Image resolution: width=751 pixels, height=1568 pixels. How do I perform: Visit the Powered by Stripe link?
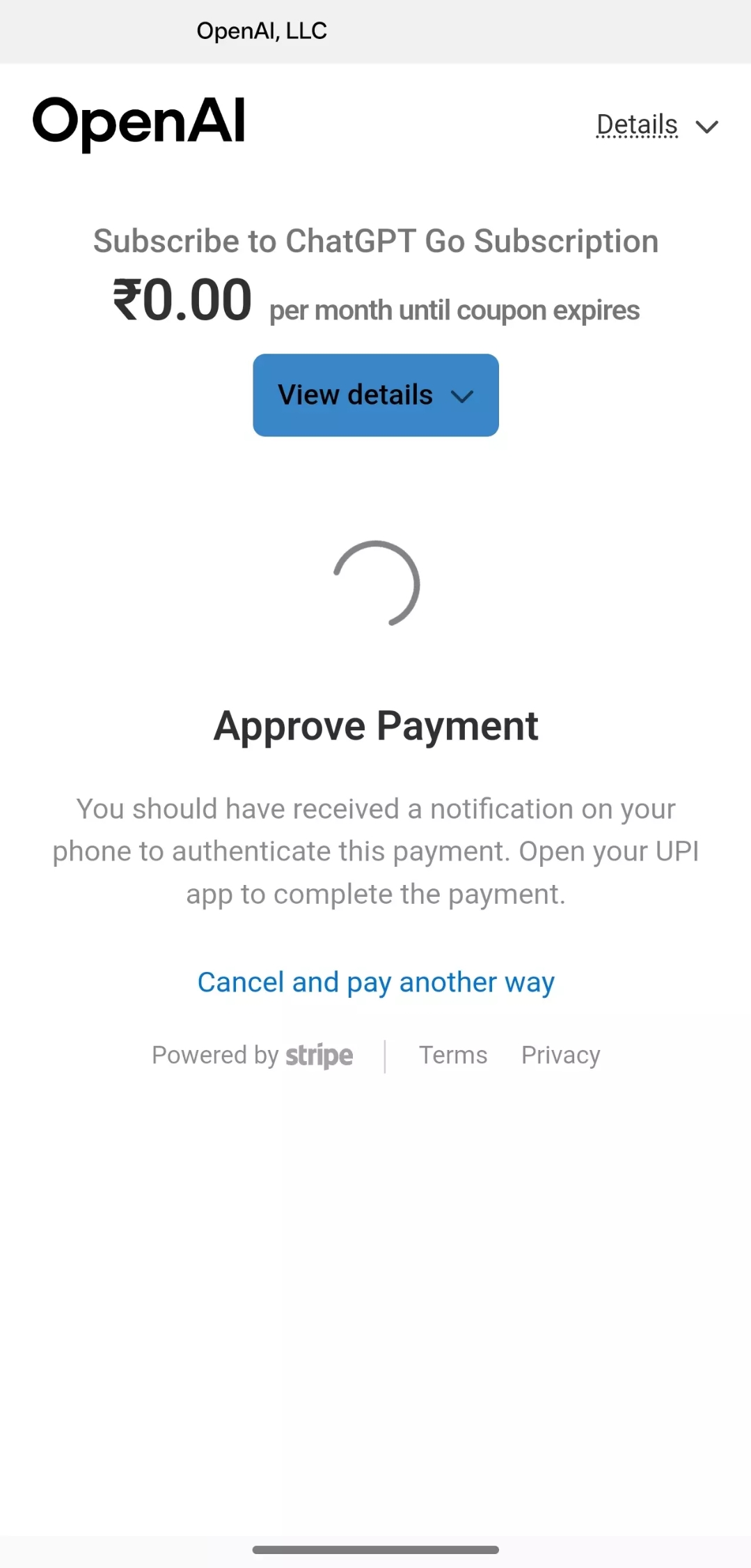click(x=253, y=1055)
